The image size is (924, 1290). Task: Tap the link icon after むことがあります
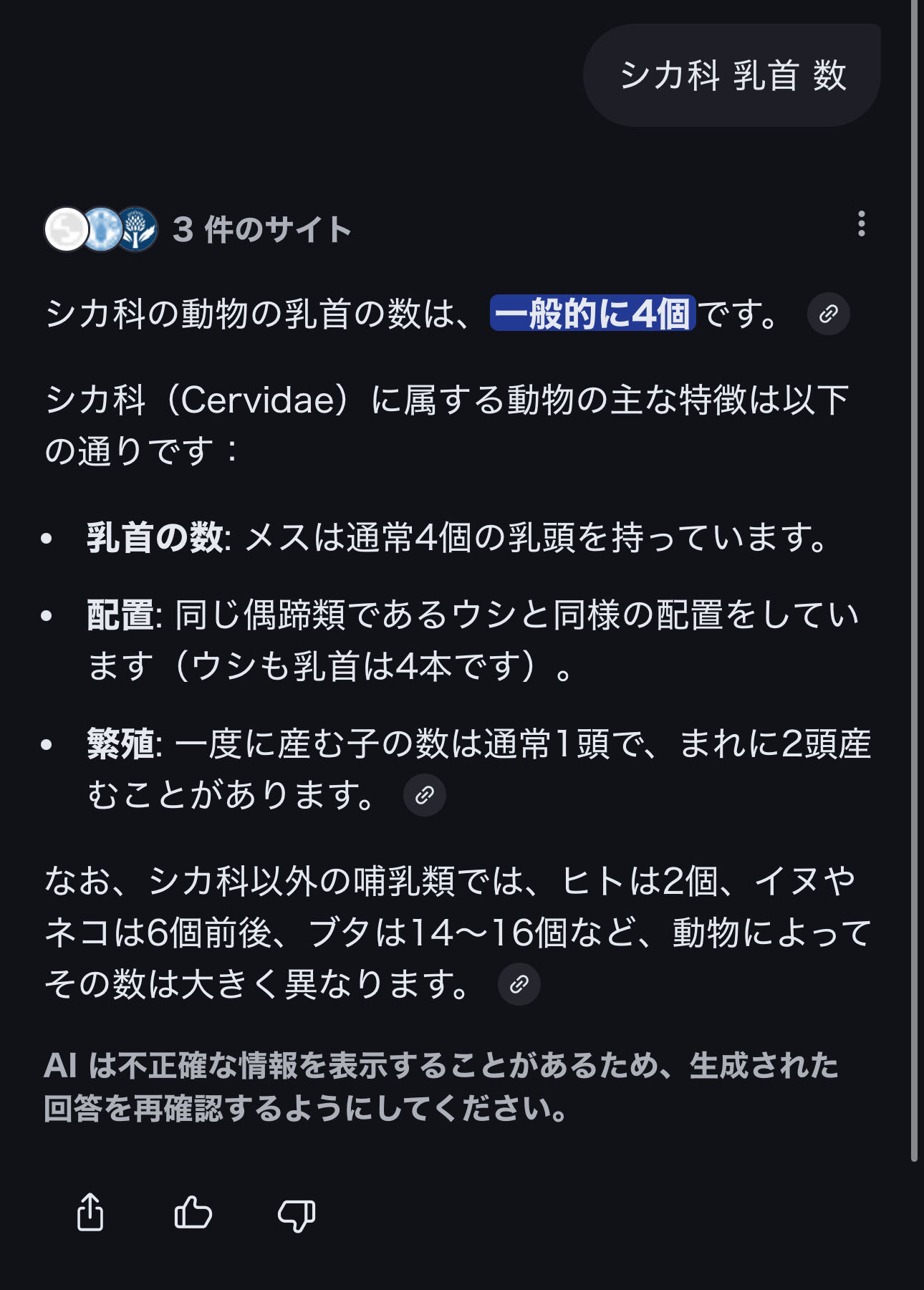pyautogui.click(x=425, y=795)
